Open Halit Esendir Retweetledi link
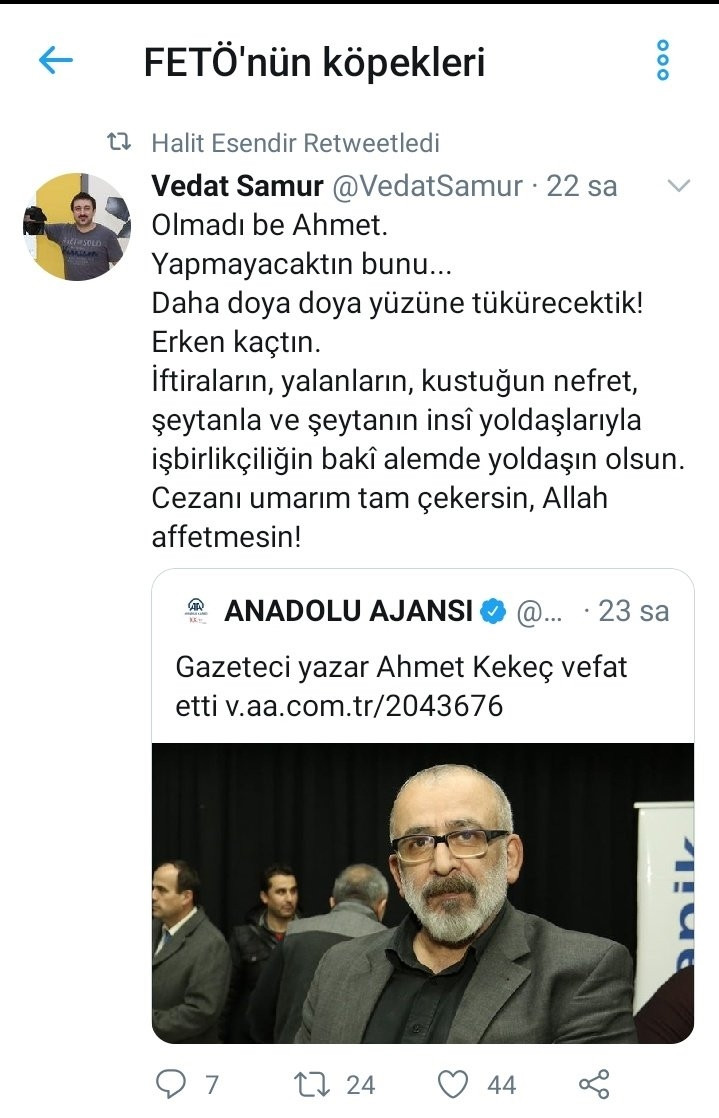This screenshot has height=1118, width=719. [295, 143]
